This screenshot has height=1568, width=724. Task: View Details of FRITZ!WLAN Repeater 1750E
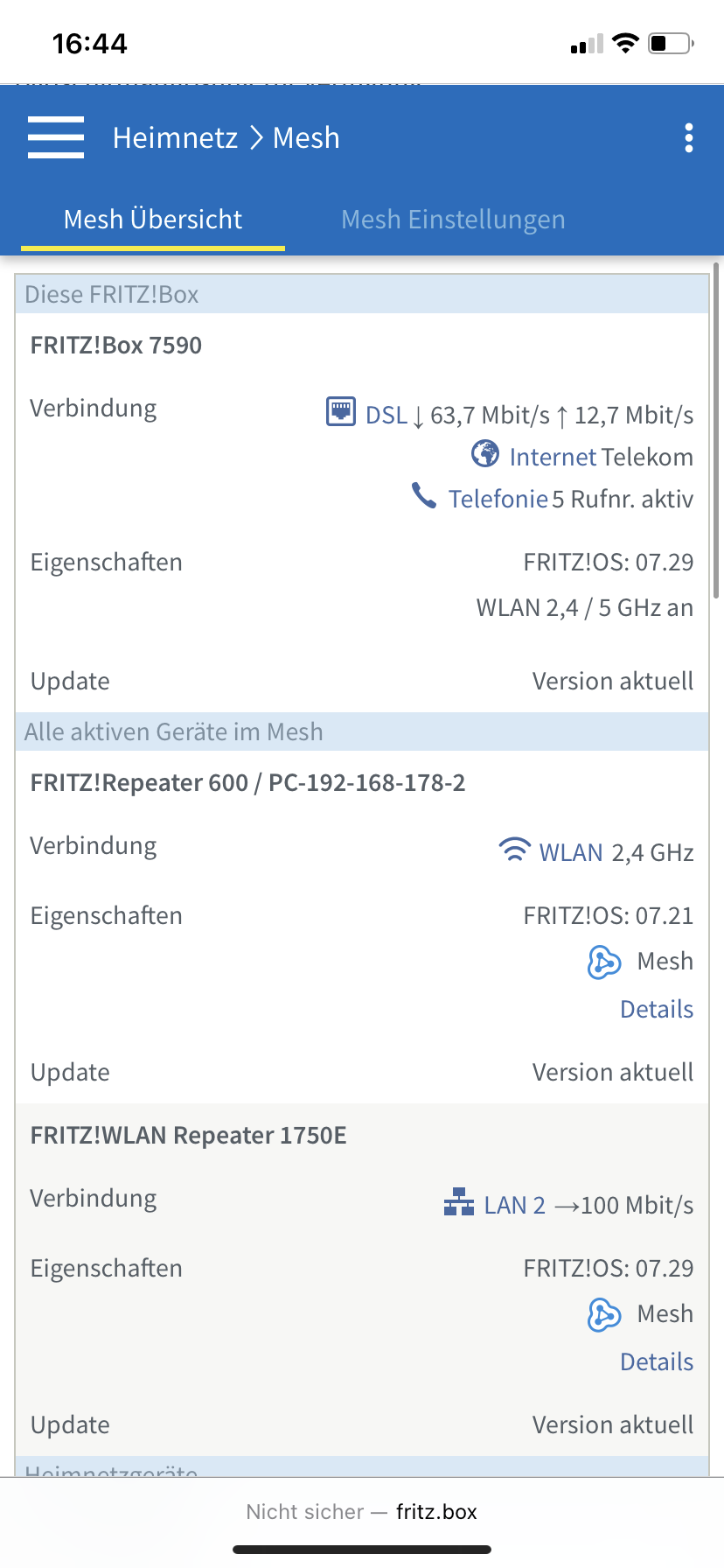pyautogui.click(x=657, y=1361)
